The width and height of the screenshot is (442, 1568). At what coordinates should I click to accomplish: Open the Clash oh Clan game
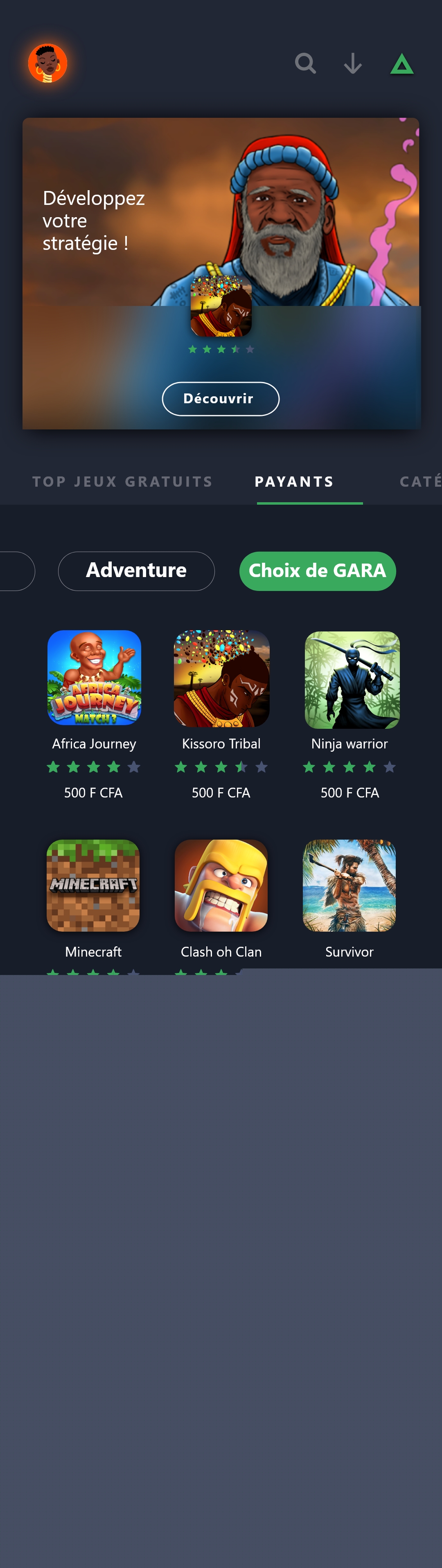(221, 886)
